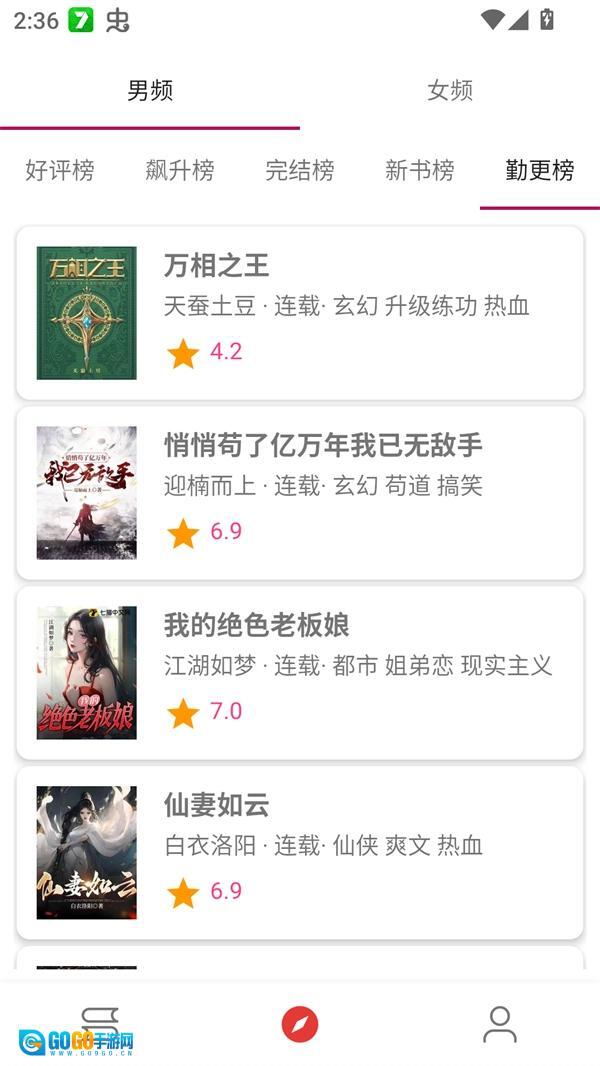Select the novel 仙妻如云
This screenshot has height=1066, width=600.
click(x=300, y=853)
